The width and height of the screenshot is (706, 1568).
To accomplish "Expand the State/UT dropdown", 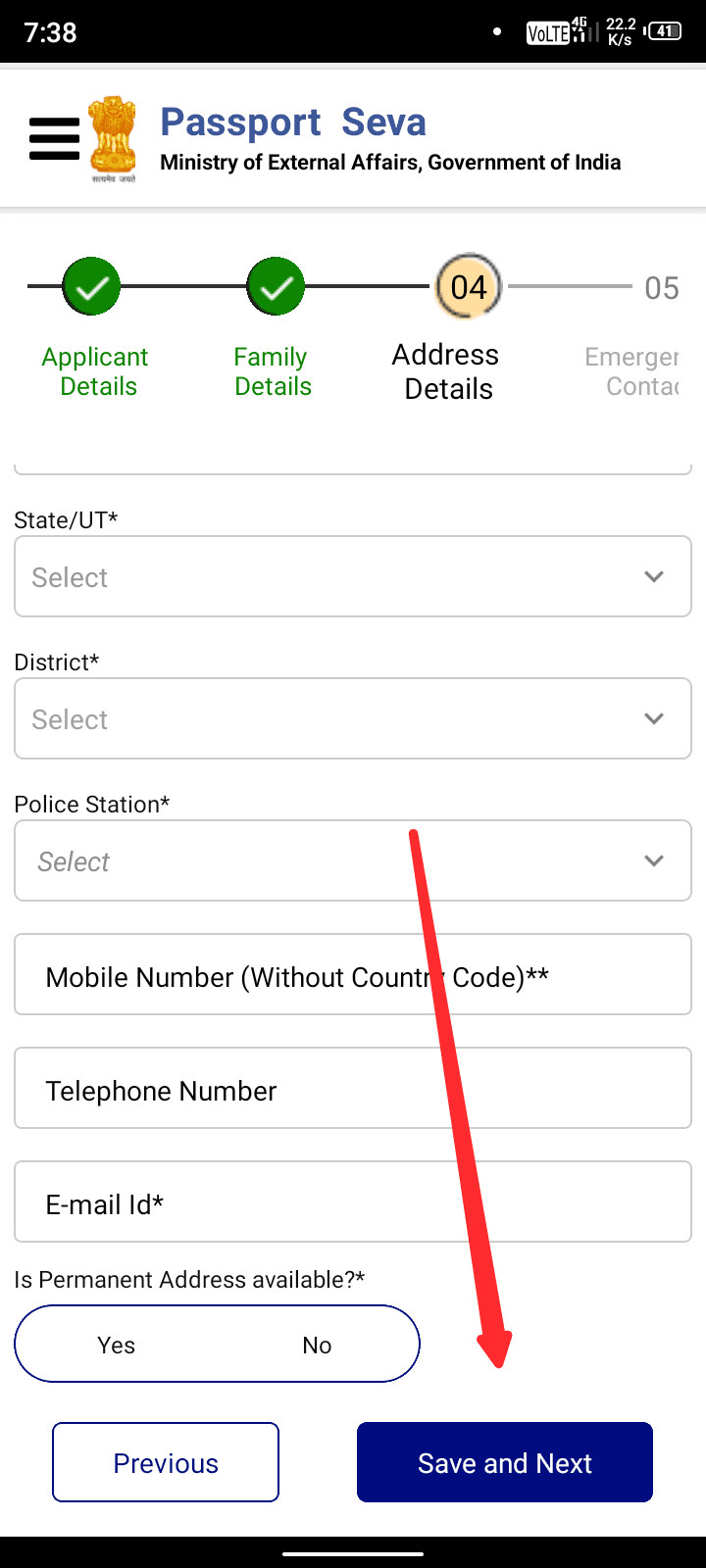I will (x=353, y=576).
